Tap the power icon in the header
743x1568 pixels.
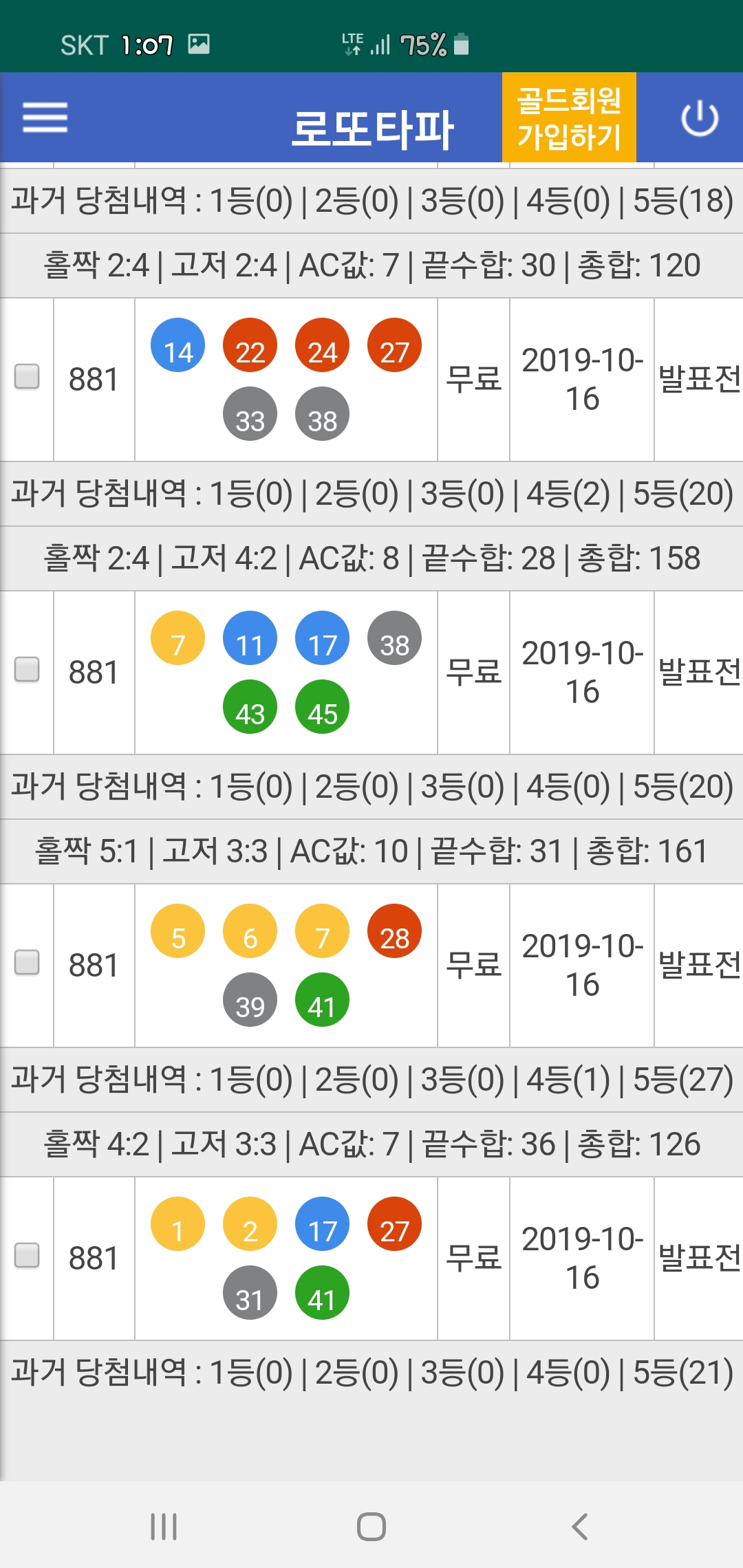coord(700,118)
